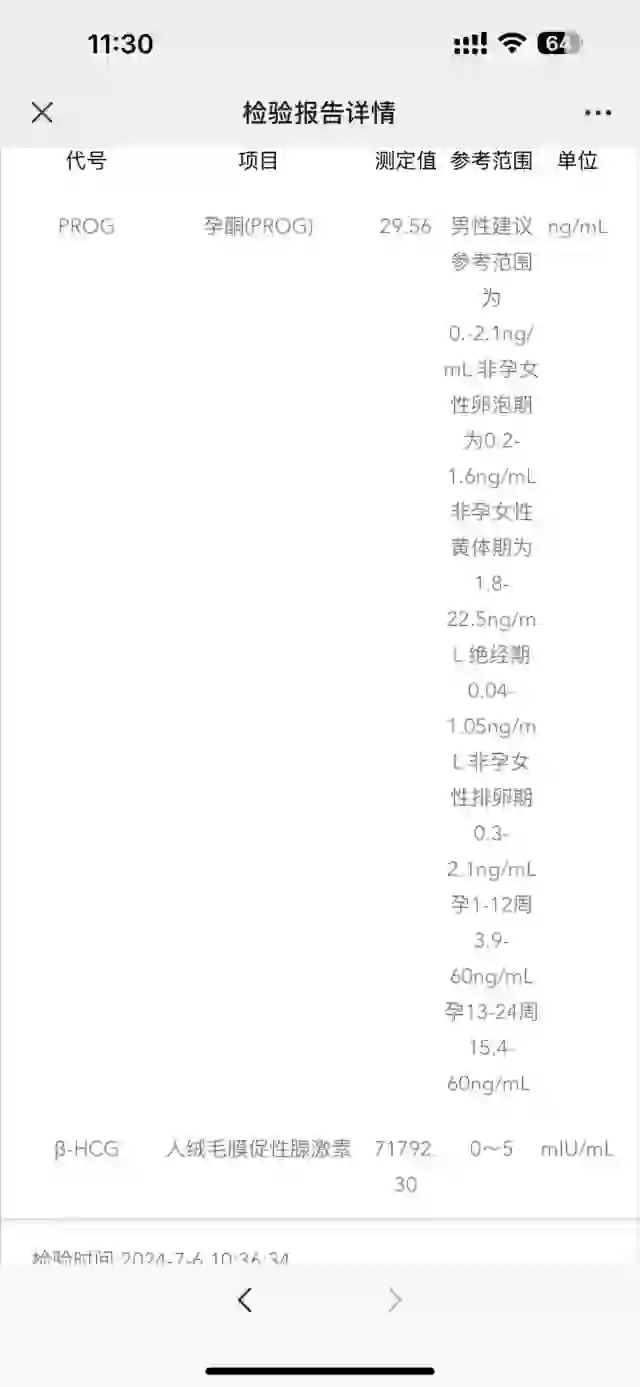640x1387 pixels.
Task: Open the three-dot more options menu
Action: 598,112
